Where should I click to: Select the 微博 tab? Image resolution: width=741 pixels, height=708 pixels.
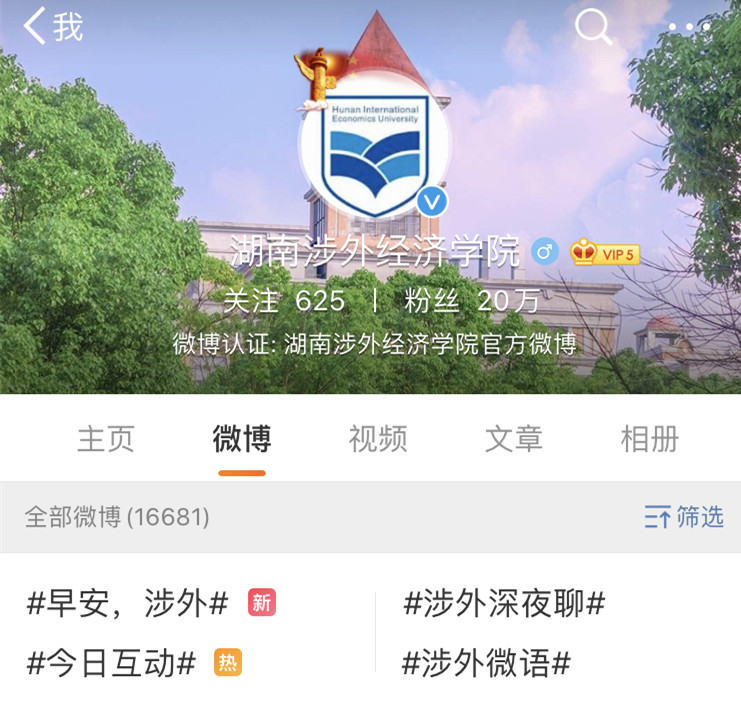tap(241, 439)
